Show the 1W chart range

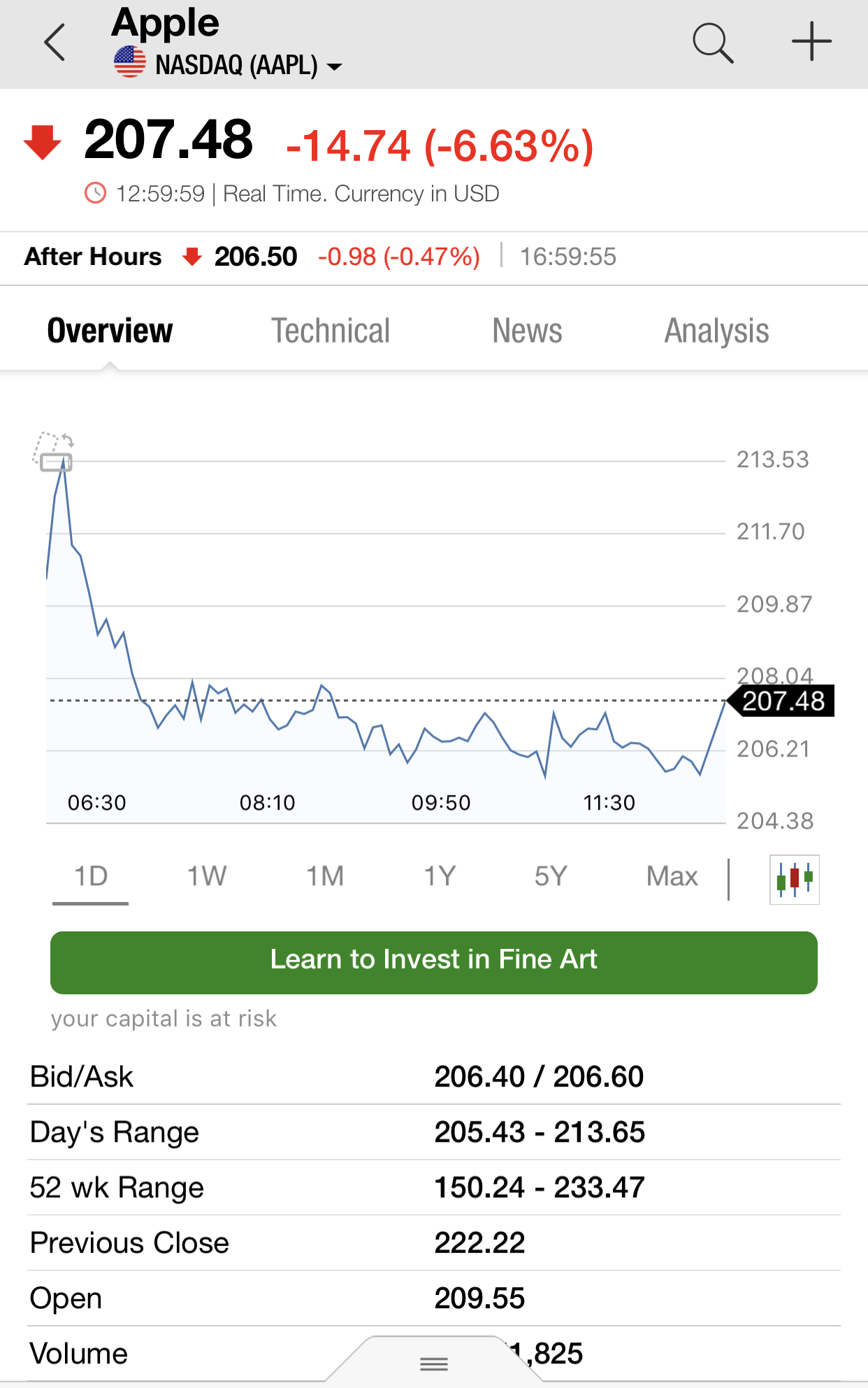[x=207, y=876]
